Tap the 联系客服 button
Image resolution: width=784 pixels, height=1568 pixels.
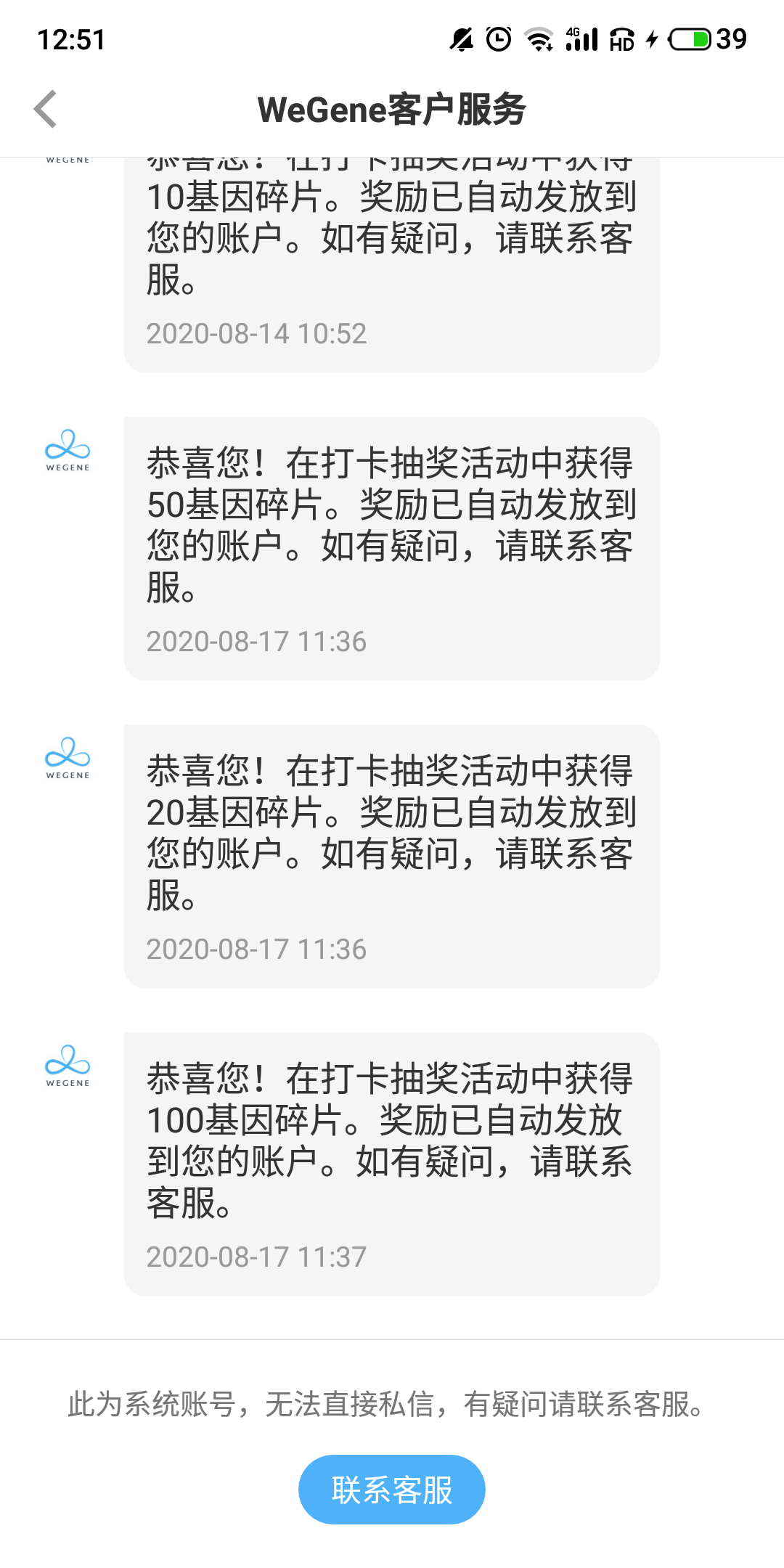tap(392, 1490)
